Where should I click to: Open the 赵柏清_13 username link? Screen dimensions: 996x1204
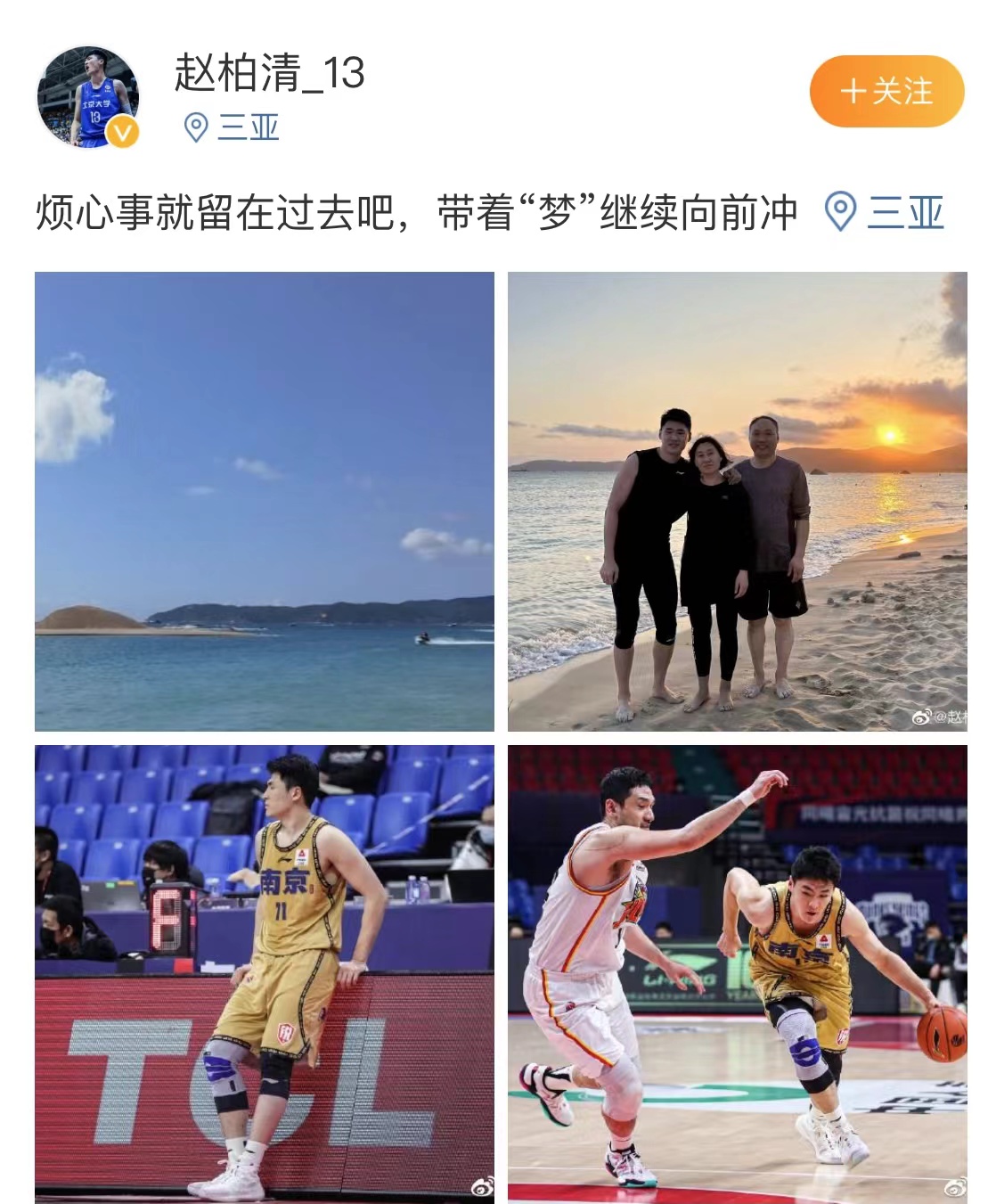coord(269,72)
